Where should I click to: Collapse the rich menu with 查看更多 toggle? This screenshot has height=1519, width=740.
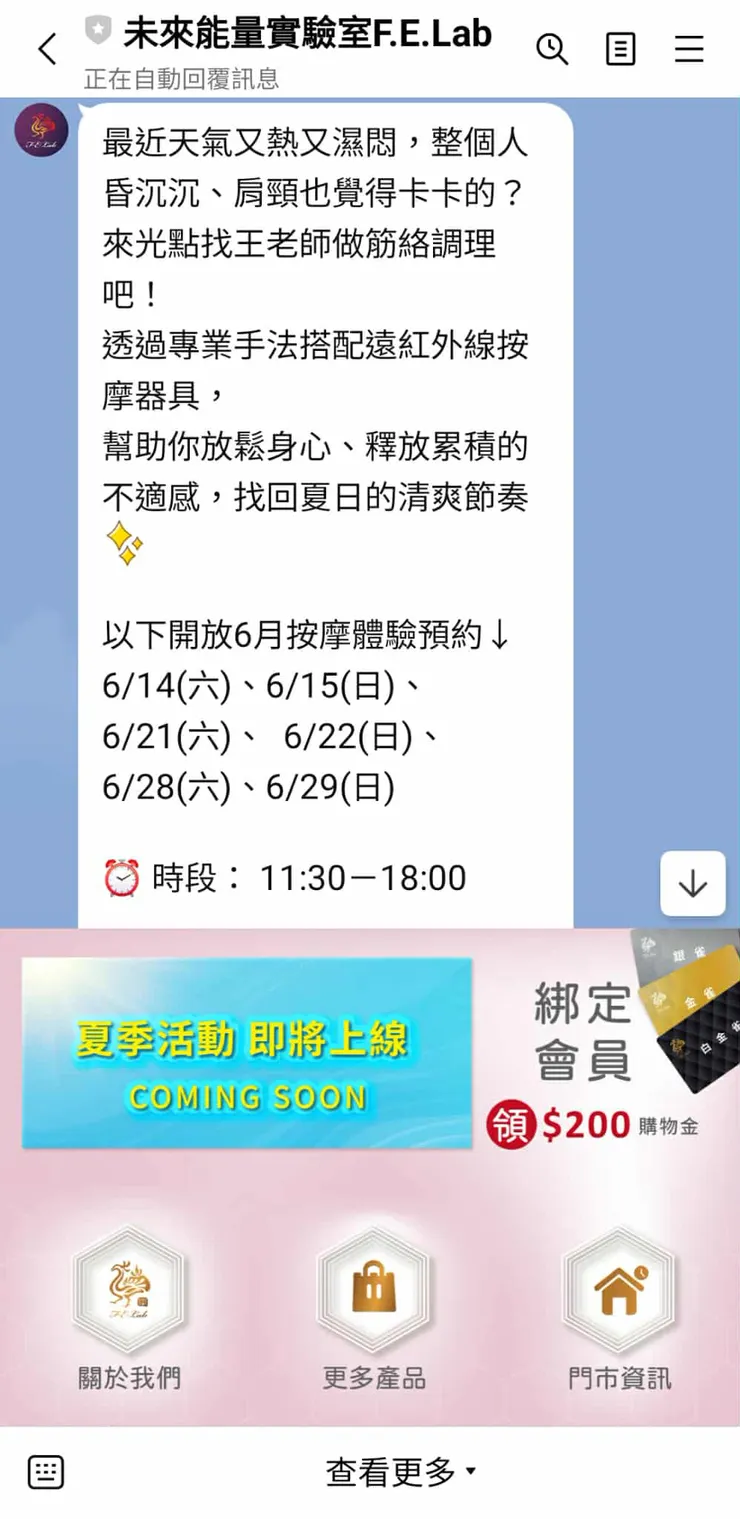tap(396, 1471)
